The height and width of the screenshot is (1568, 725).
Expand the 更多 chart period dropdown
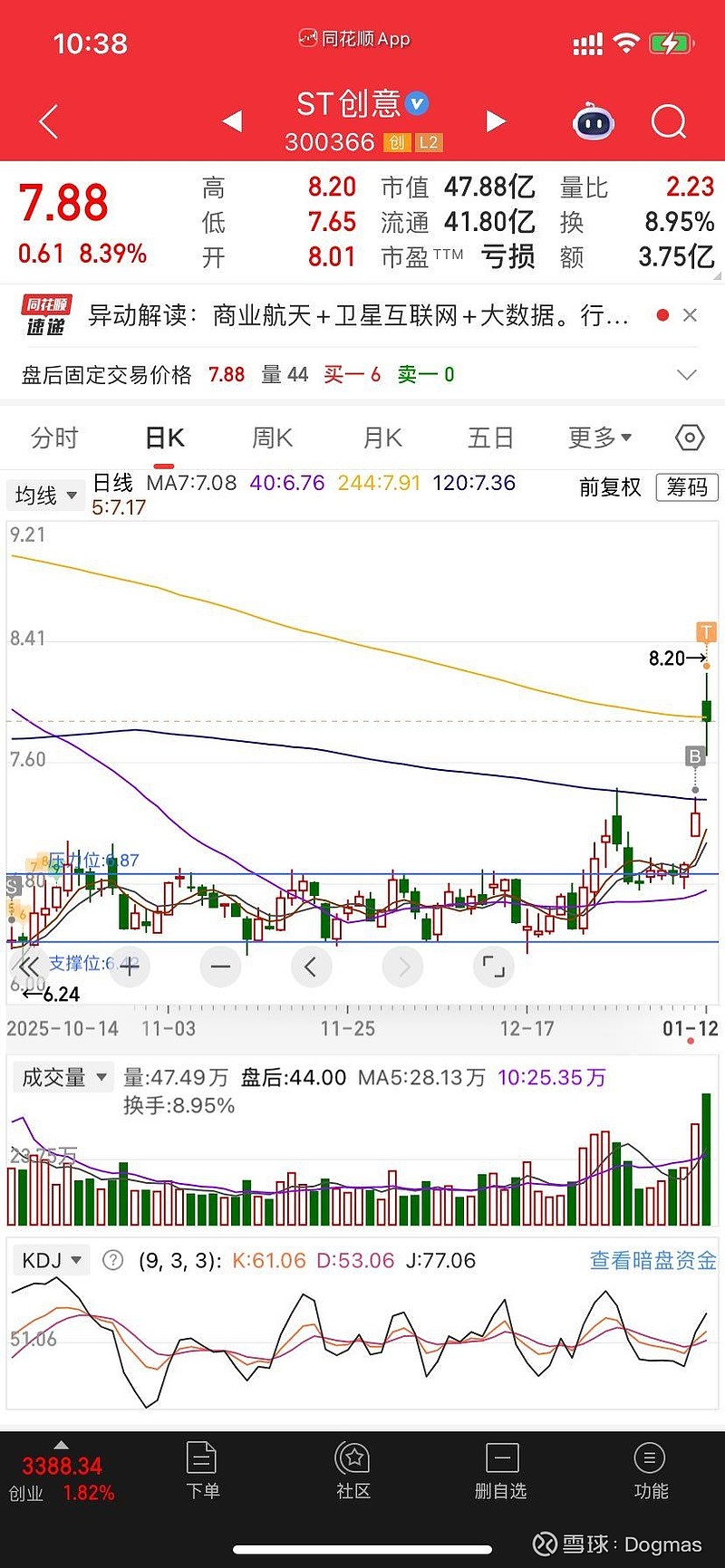point(599,438)
